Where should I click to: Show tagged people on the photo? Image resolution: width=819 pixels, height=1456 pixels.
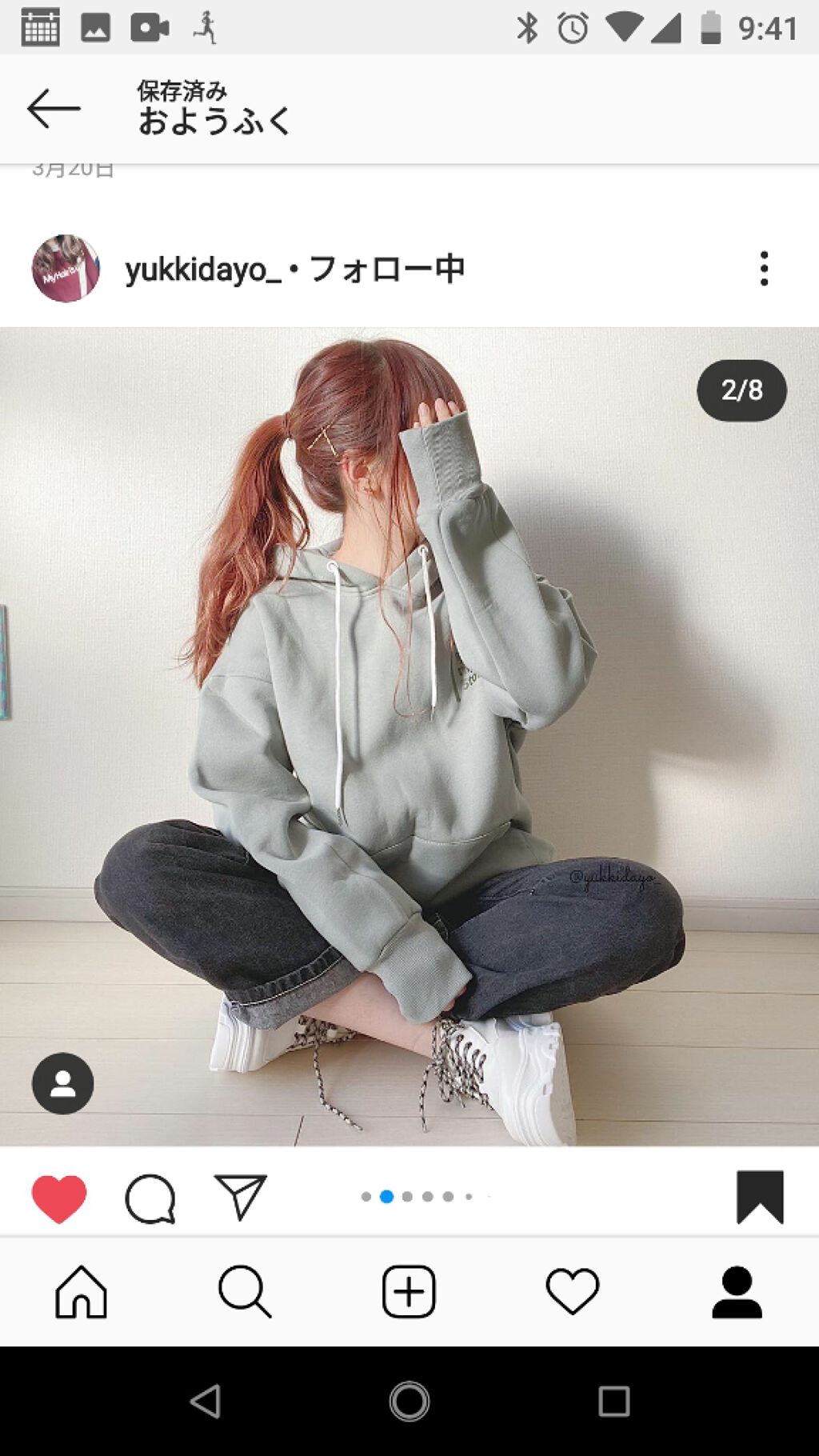62,1083
